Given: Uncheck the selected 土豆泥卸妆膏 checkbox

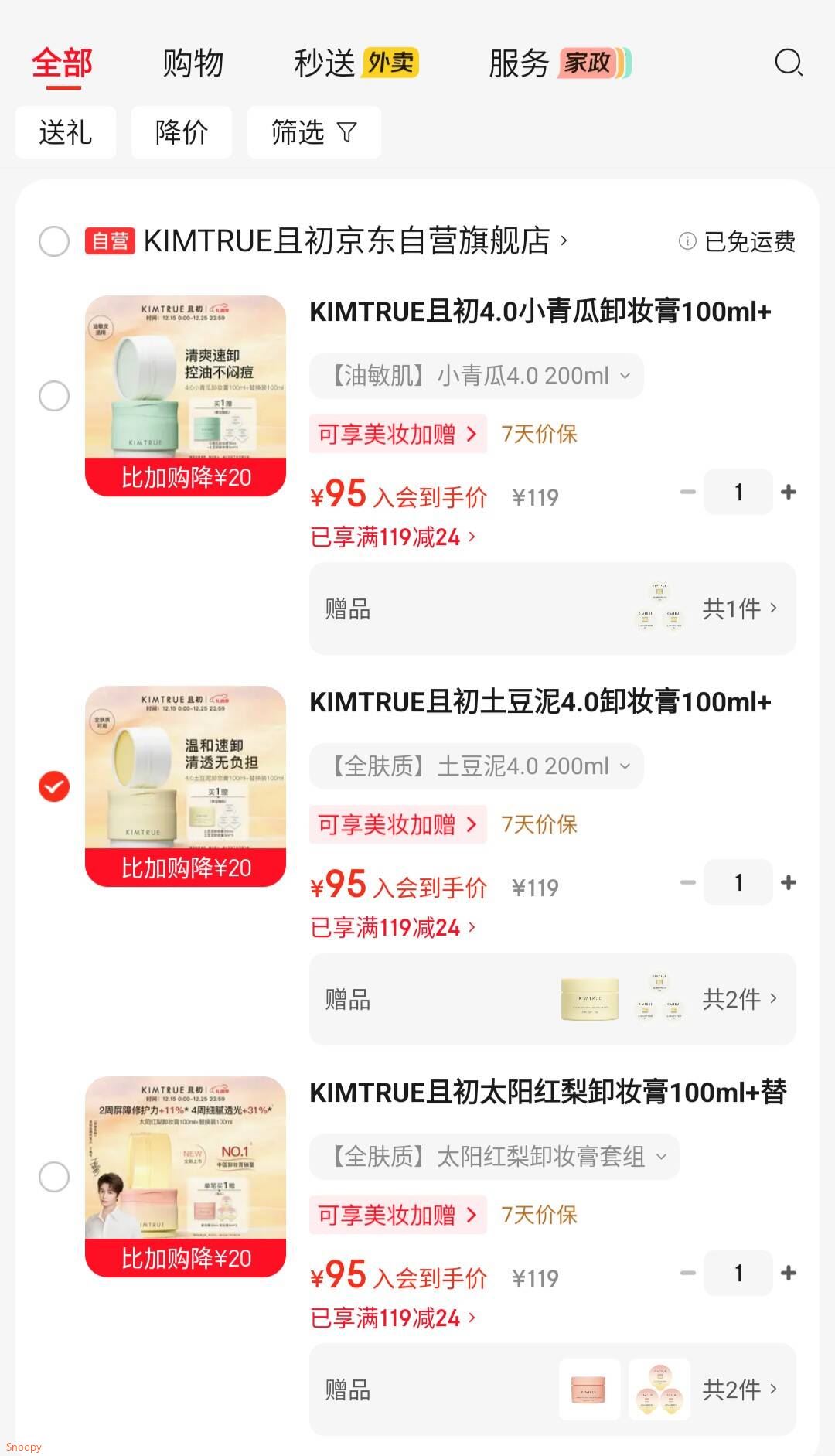Looking at the screenshot, I should (54, 787).
